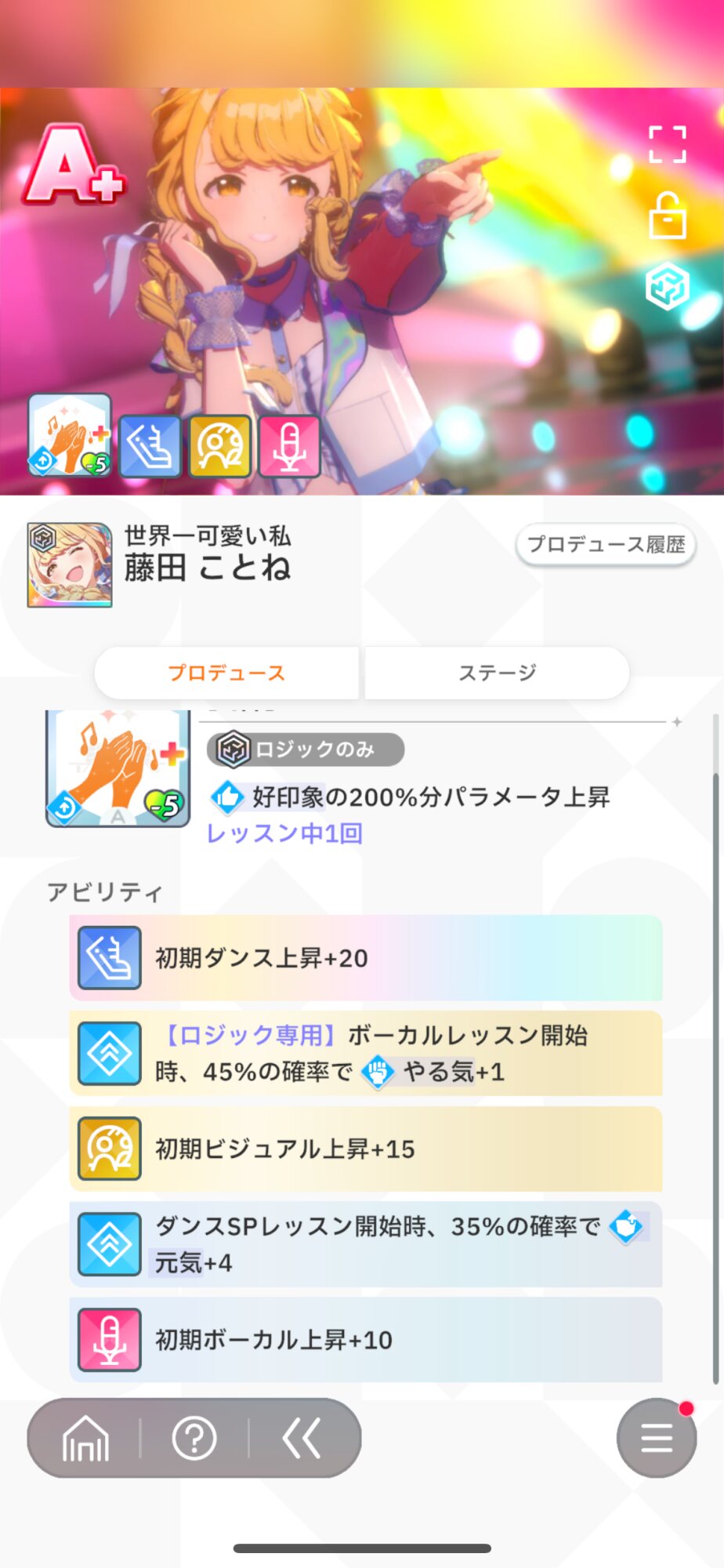Open the help question mark

coord(194,1439)
